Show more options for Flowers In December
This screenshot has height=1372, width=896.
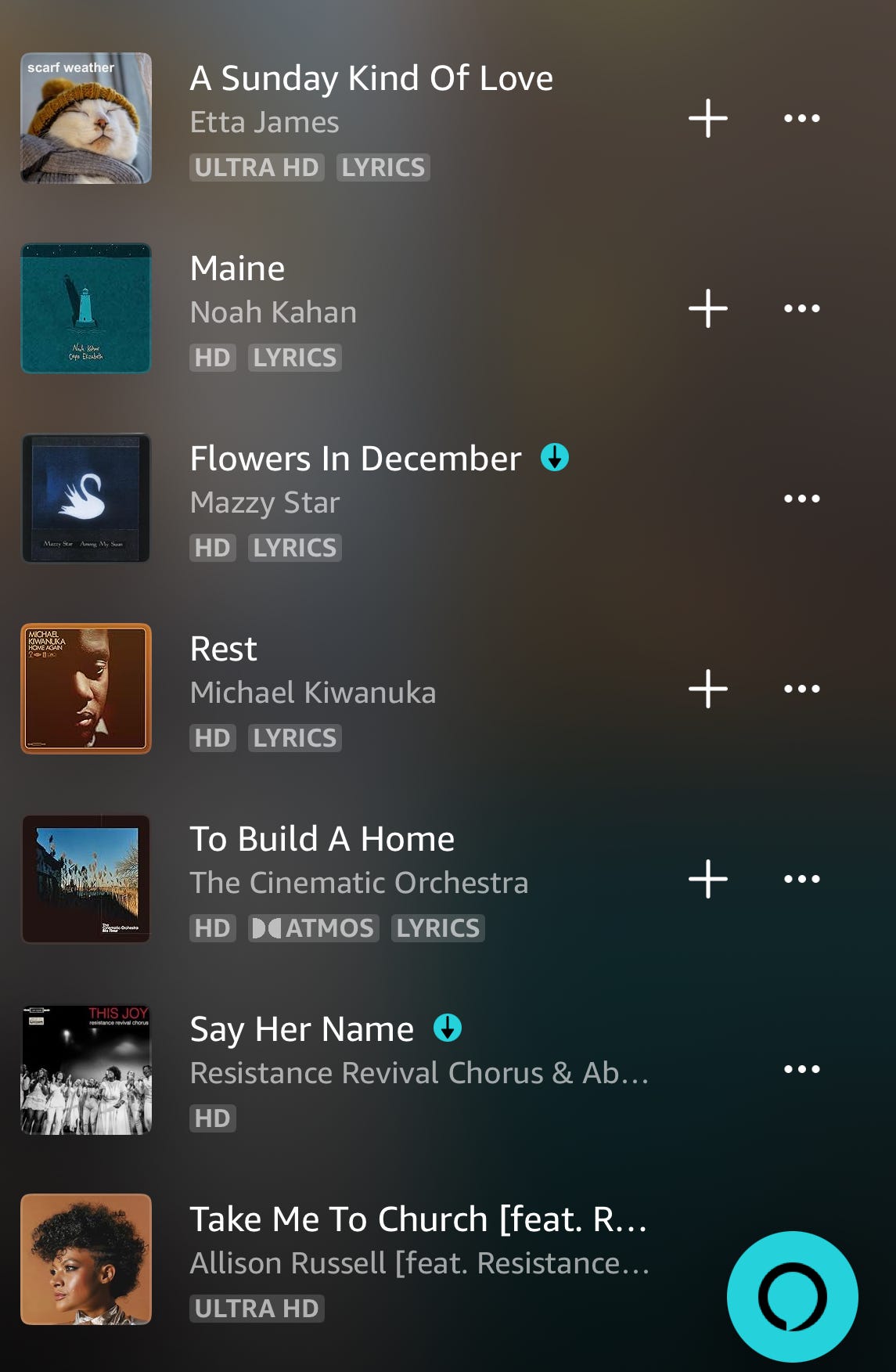point(801,499)
